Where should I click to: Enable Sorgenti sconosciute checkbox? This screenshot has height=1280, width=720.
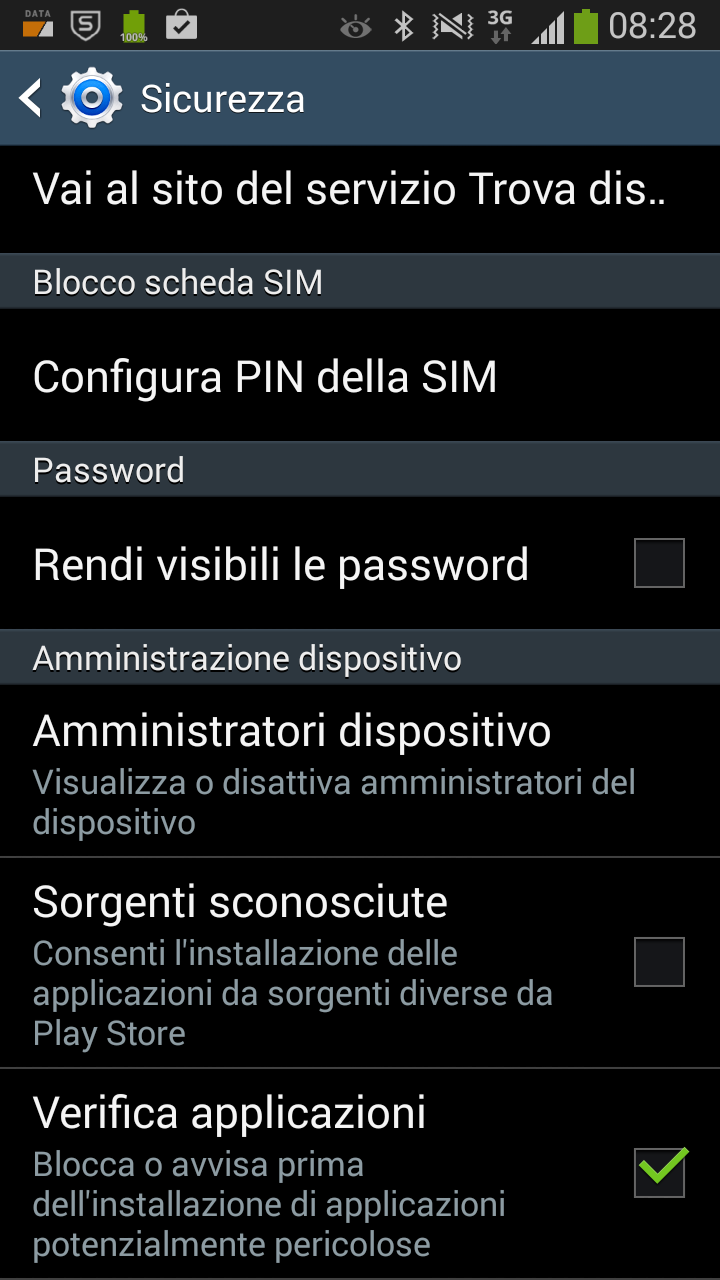pyautogui.click(x=659, y=962)
